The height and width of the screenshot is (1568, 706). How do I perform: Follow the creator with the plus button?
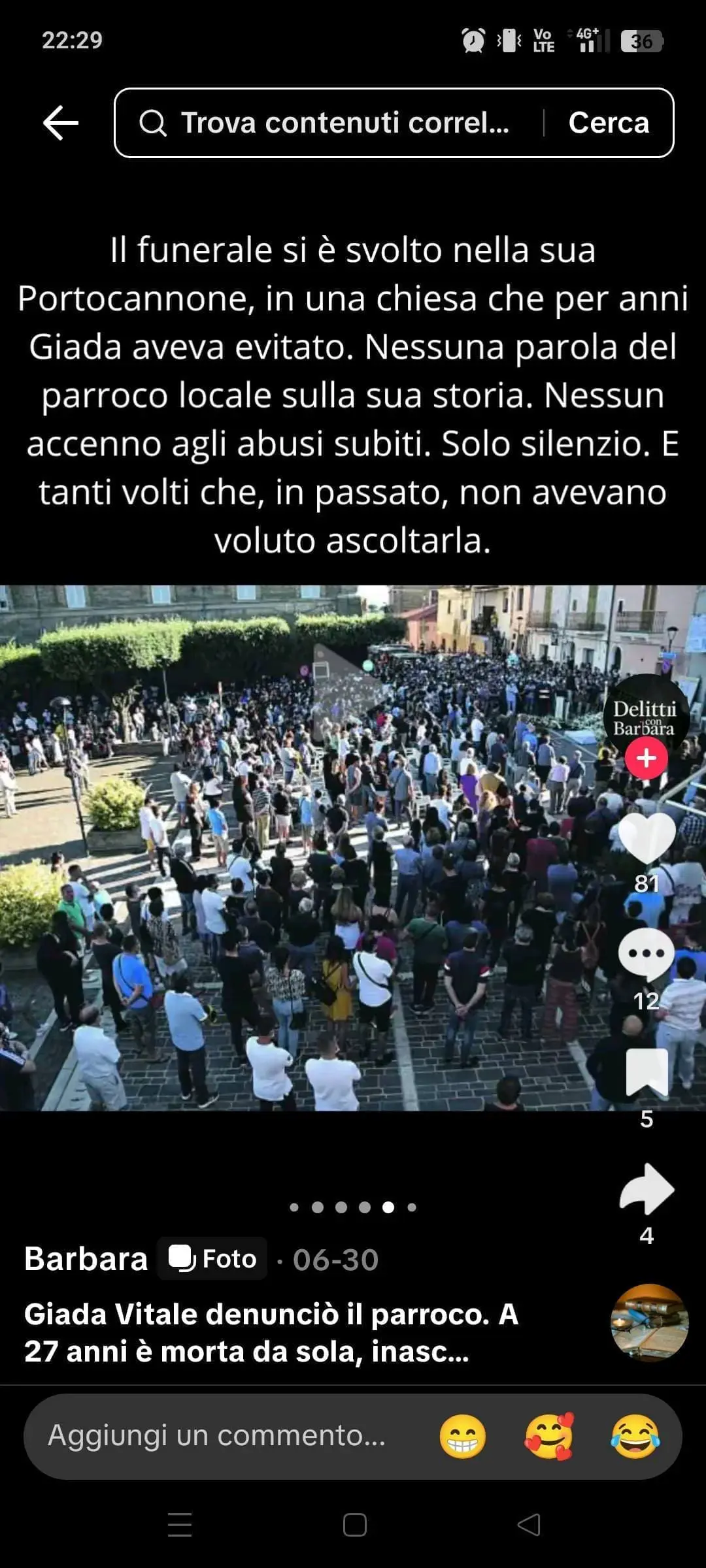(646, 759)
